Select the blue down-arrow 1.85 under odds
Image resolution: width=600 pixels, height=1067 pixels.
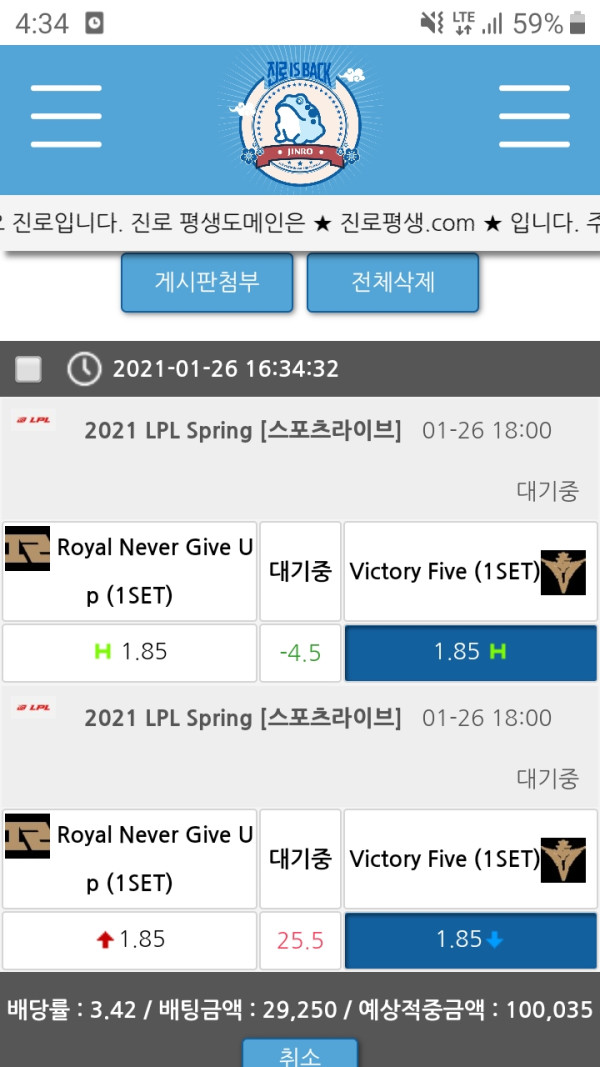click(470, 940)
